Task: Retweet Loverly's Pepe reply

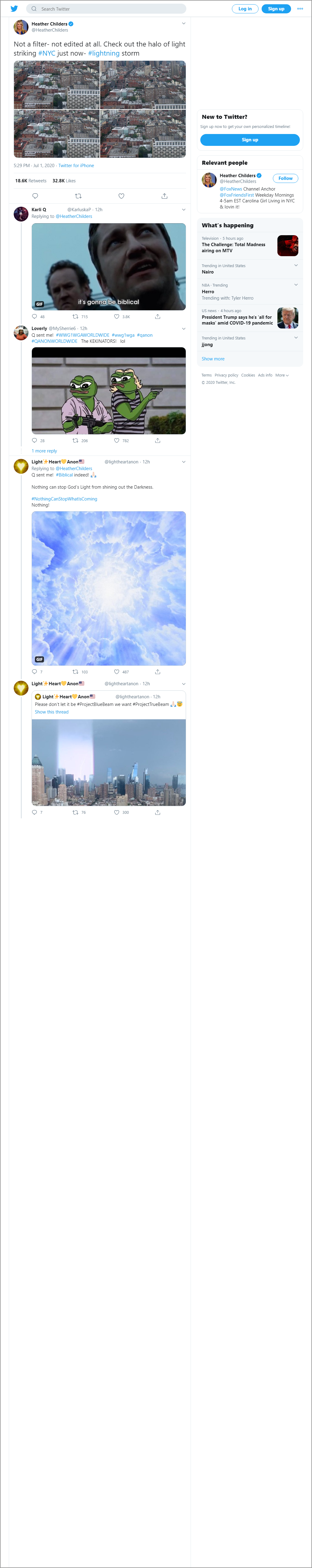Action: point(75,441)
